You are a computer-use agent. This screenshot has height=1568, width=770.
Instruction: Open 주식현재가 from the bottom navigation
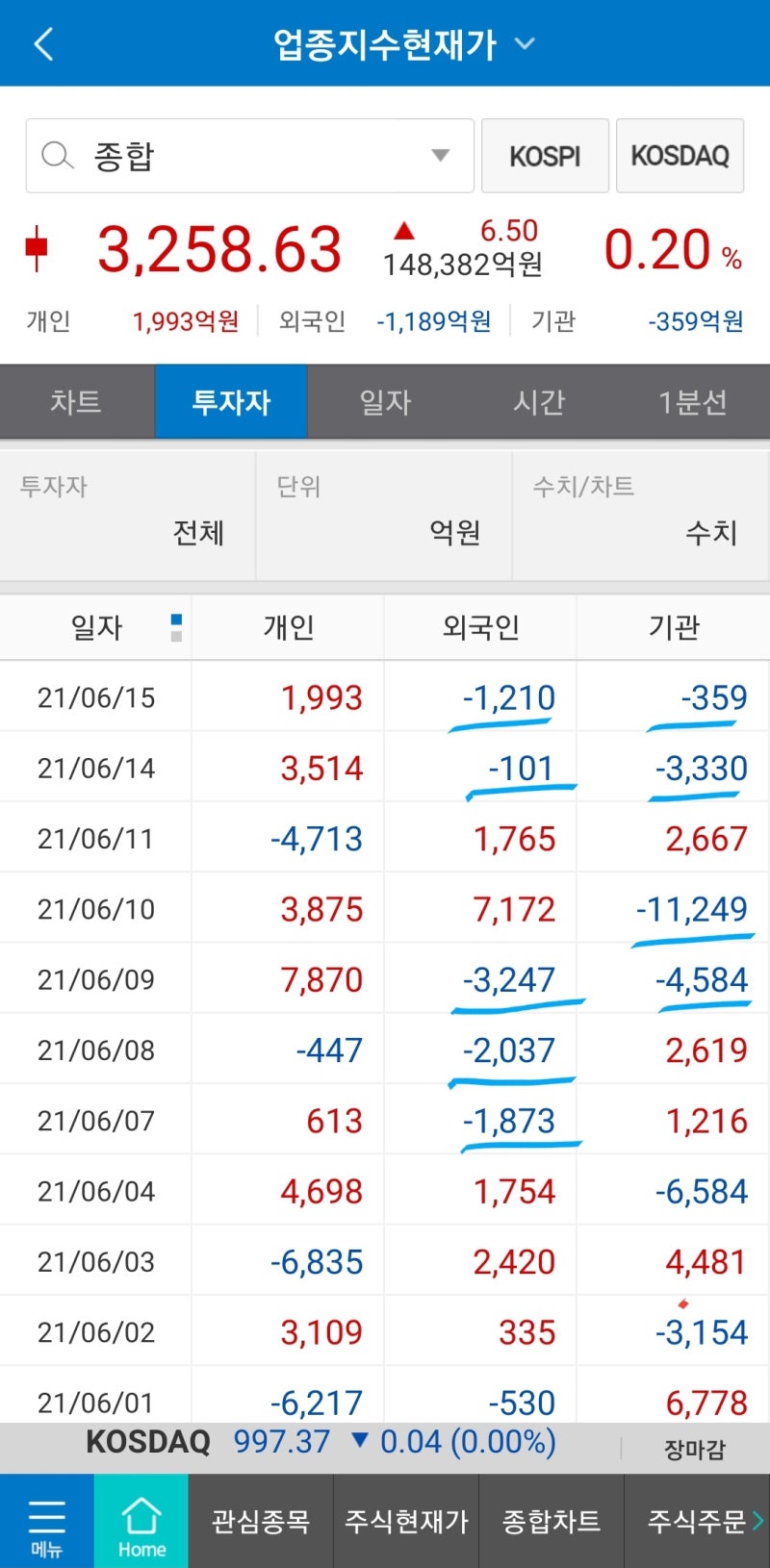tap(405, 1522)
